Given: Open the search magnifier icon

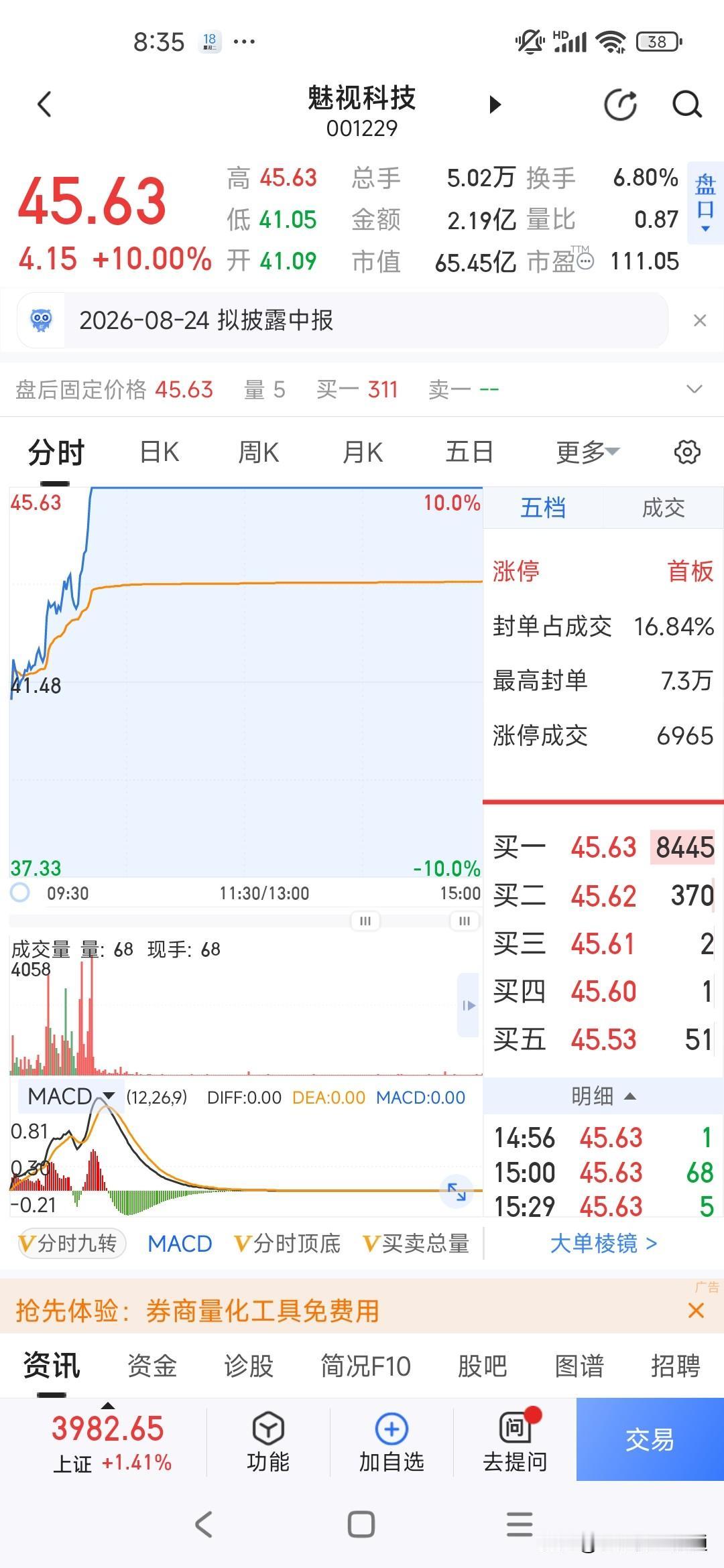Looking at the screenshot, I should pos(686,105).
